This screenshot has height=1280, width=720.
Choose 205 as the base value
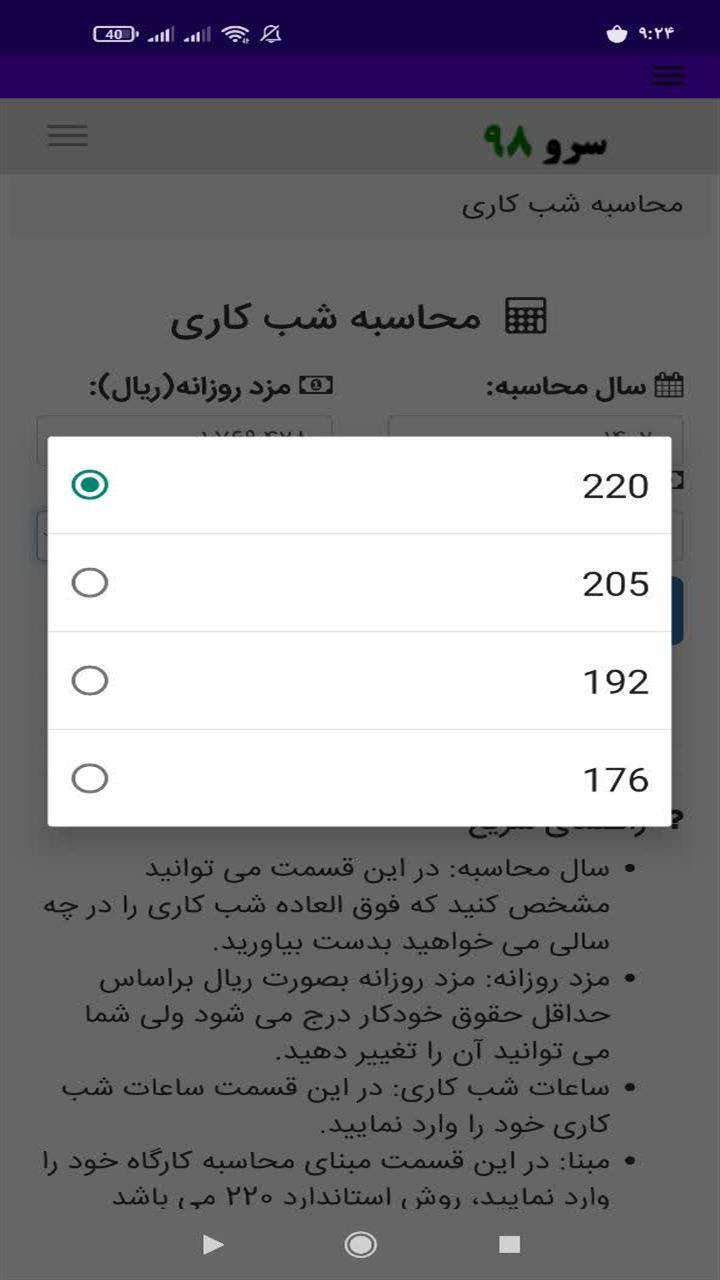point(360,583)
